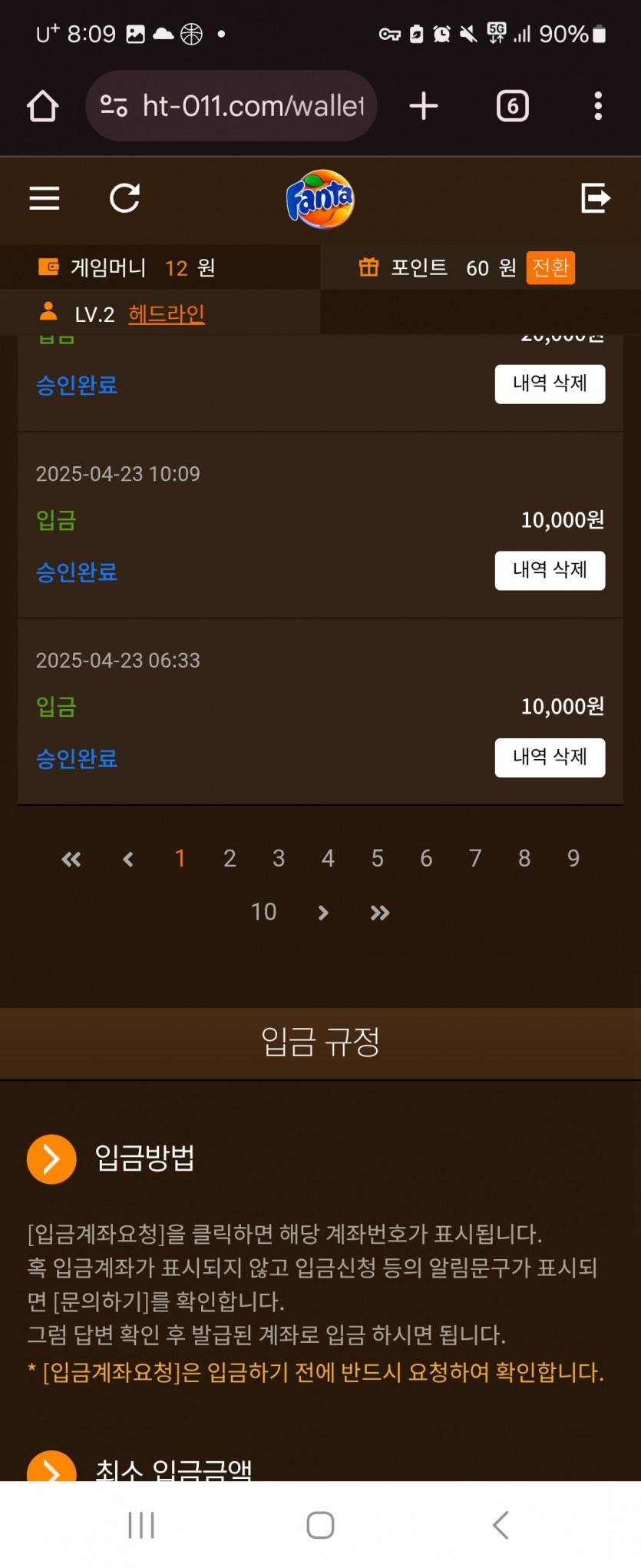This screenshot has width=641, height=1568.
Task: Jump to the last page
Action: [380, 913]
